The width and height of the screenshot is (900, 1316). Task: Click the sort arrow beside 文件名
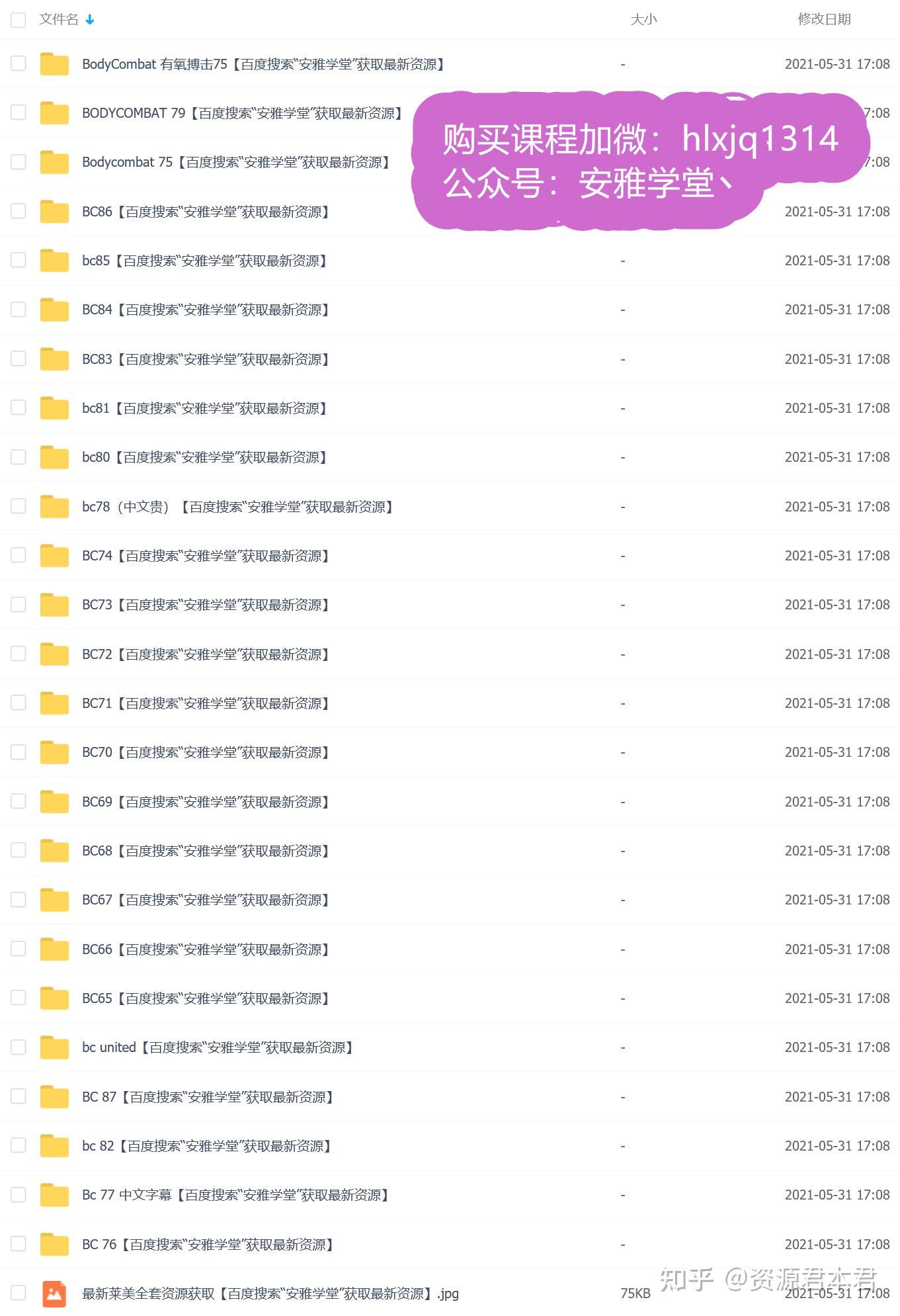(x=90, y=20)
